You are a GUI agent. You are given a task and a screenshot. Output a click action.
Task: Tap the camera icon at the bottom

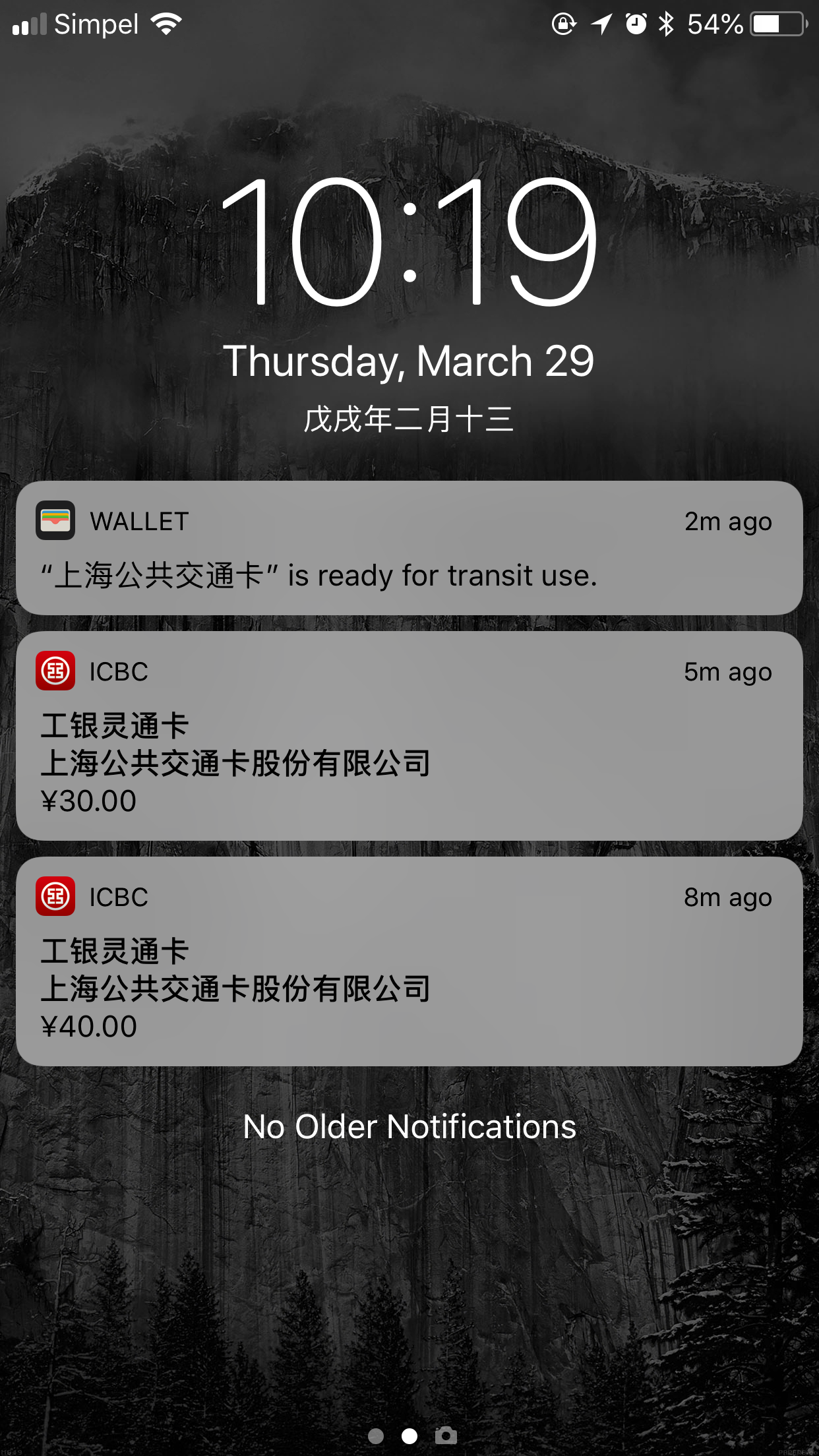(x=446, y=1436)
